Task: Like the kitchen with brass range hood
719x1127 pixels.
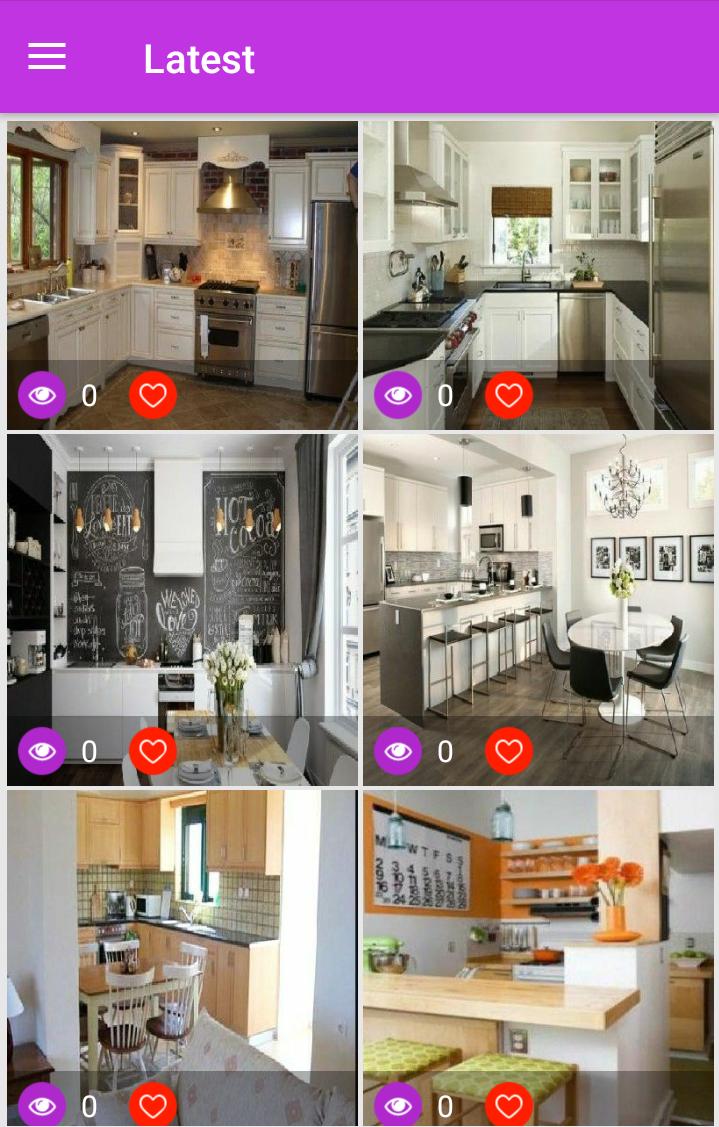Action: point(153,396)
